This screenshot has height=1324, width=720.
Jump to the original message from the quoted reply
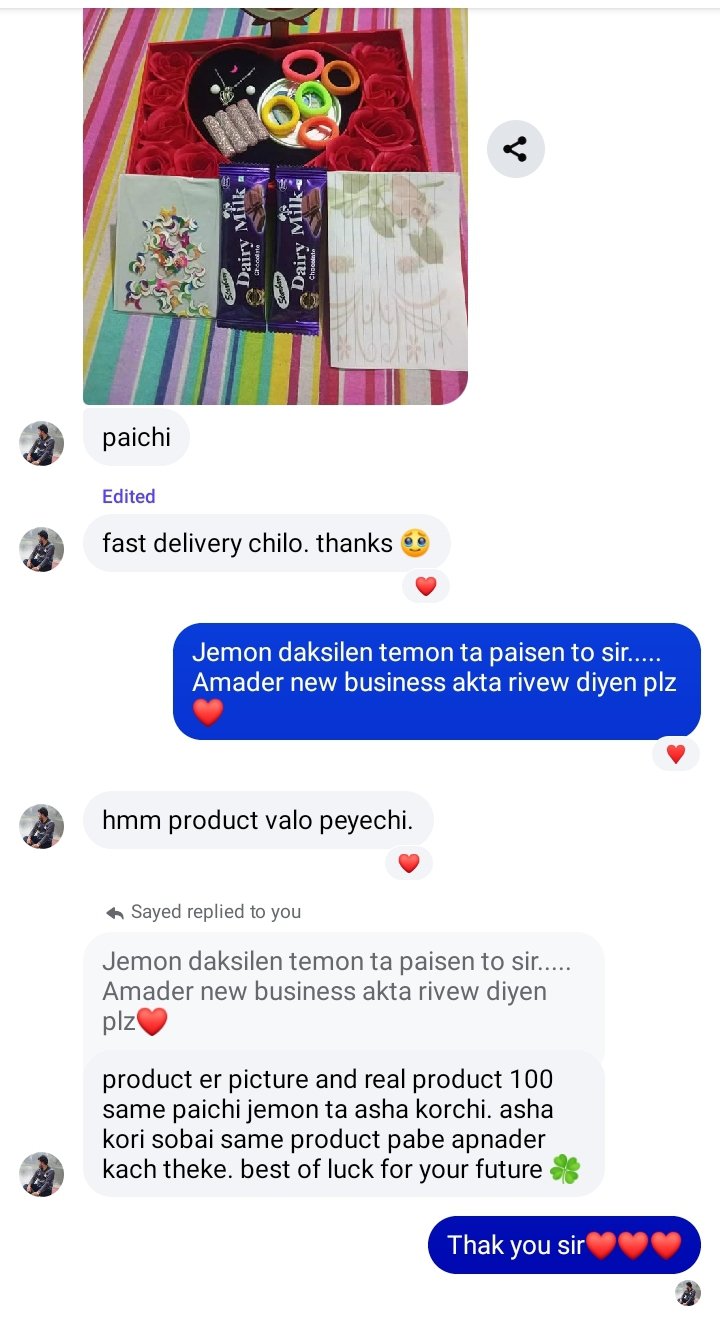(x=343, y=991)
